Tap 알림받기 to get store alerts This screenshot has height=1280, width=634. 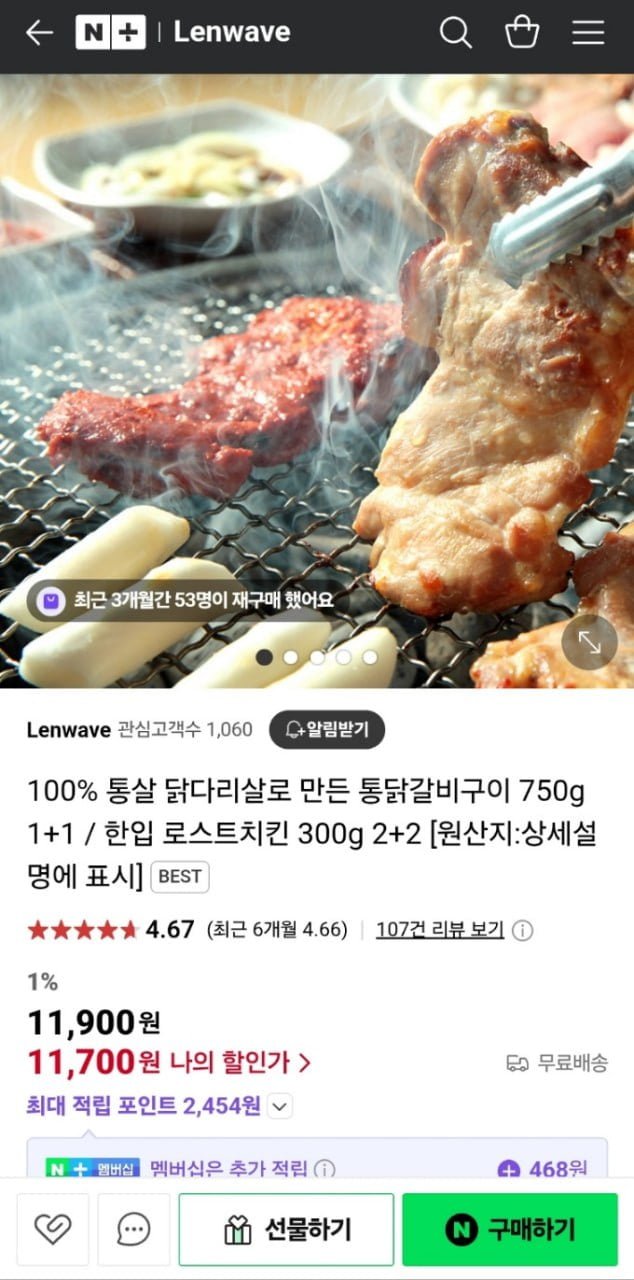(x=326, y=730)
